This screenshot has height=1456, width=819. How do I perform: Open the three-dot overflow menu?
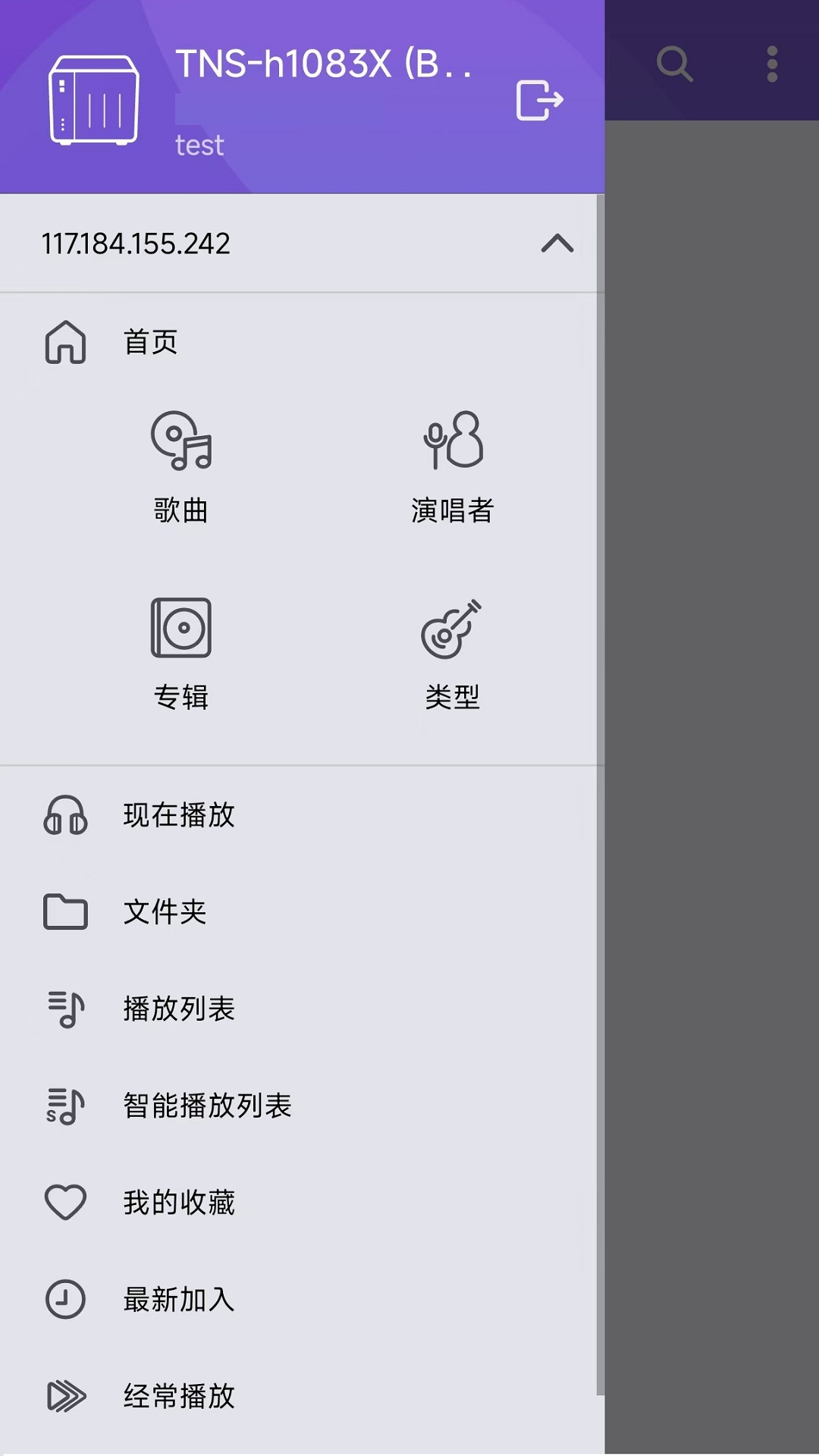(772, 64)
